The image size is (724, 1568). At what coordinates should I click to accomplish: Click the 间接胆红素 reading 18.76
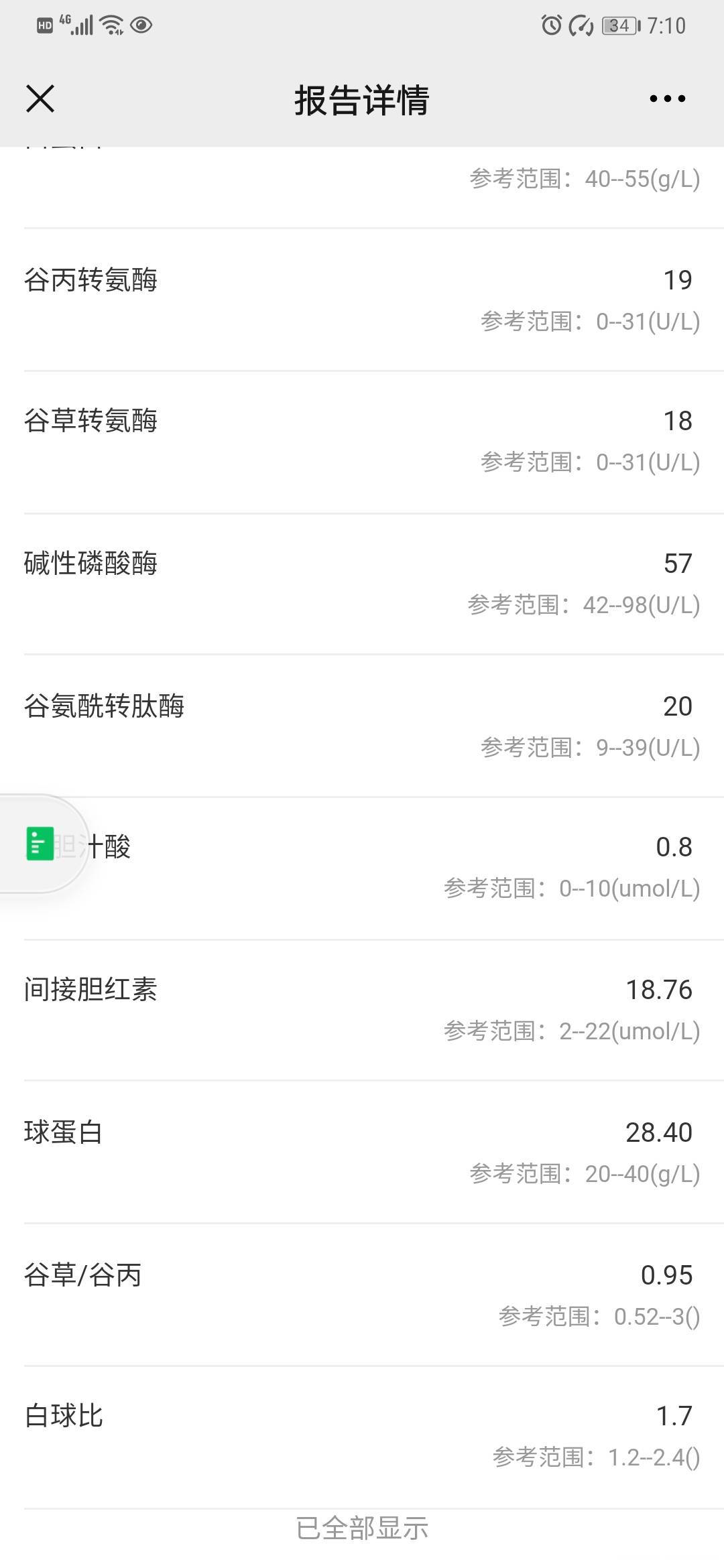click(660, 988)
